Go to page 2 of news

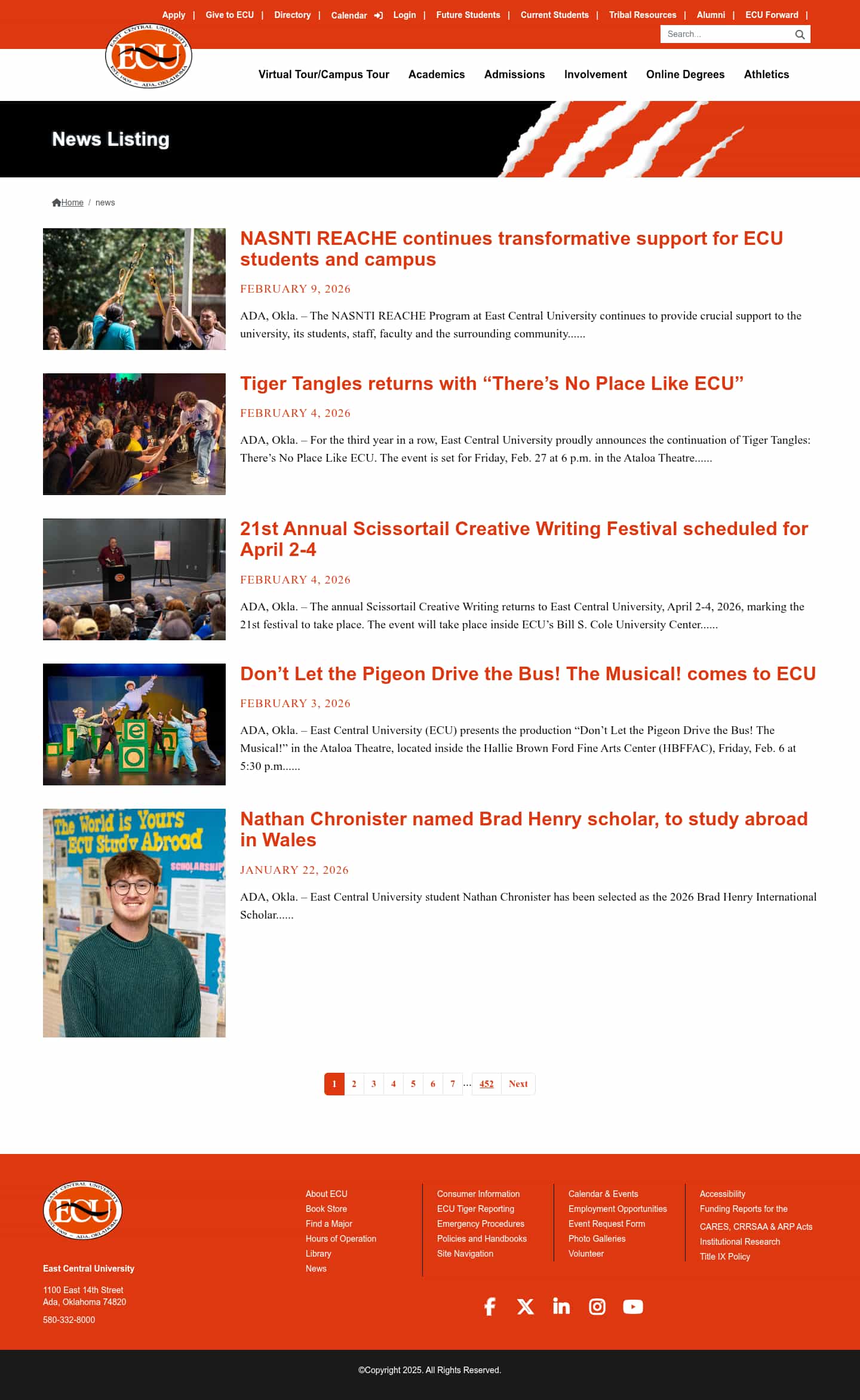354,1084
